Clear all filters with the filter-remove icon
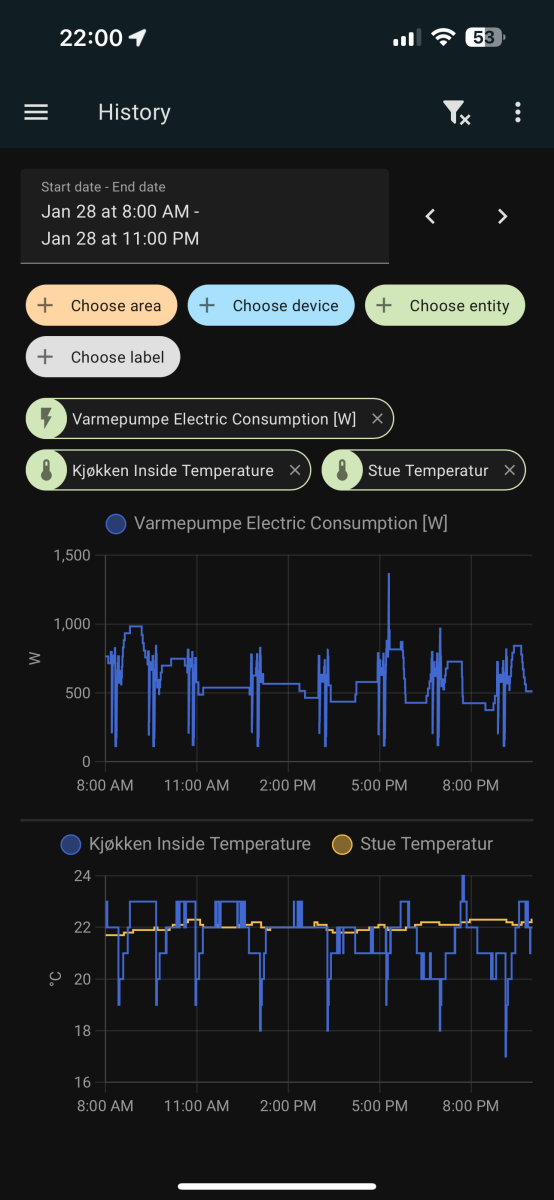The image size is (554, 1200). click(x=456, y=113)
